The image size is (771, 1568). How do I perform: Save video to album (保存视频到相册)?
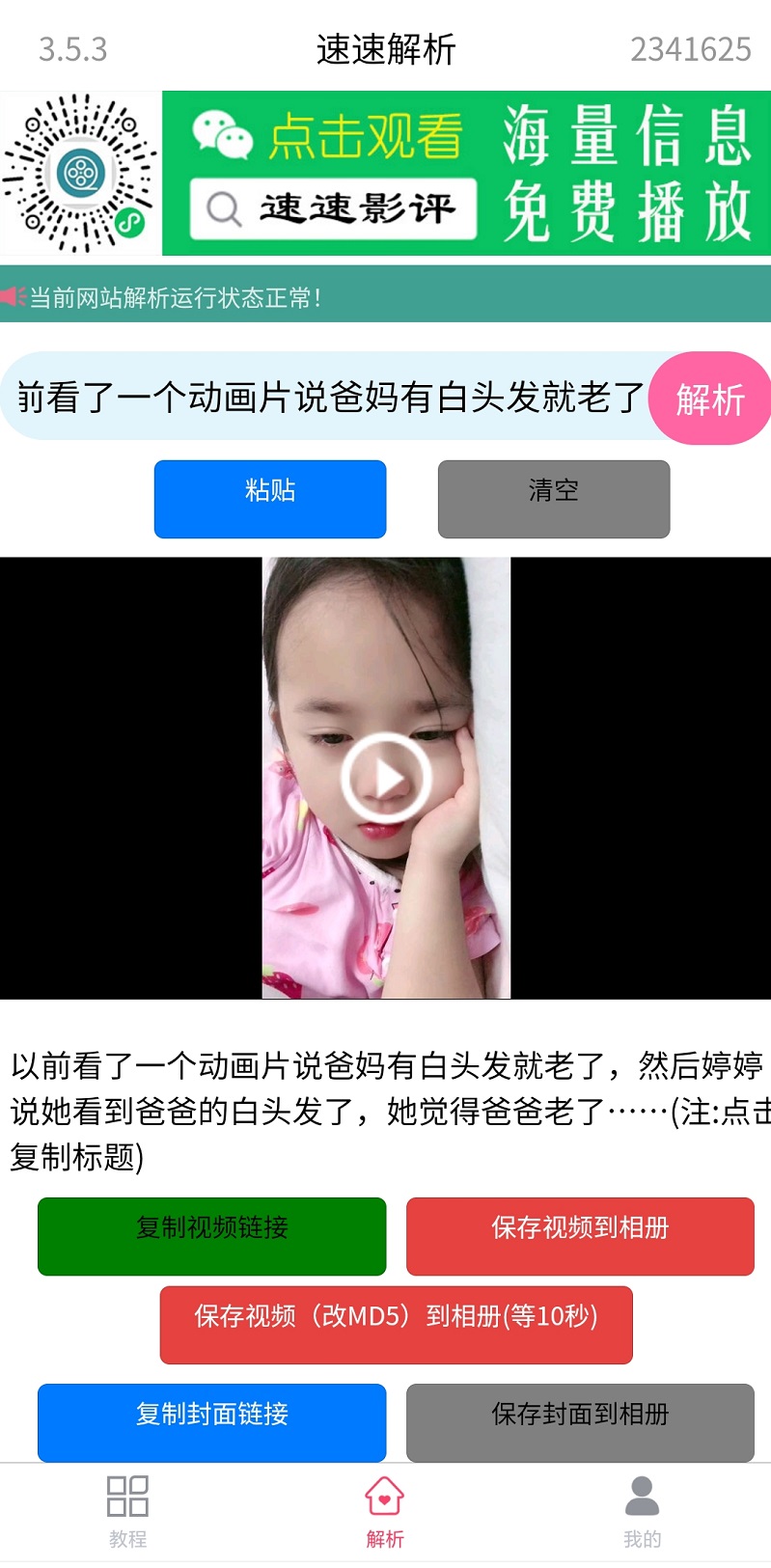[x=579, y=1236]
